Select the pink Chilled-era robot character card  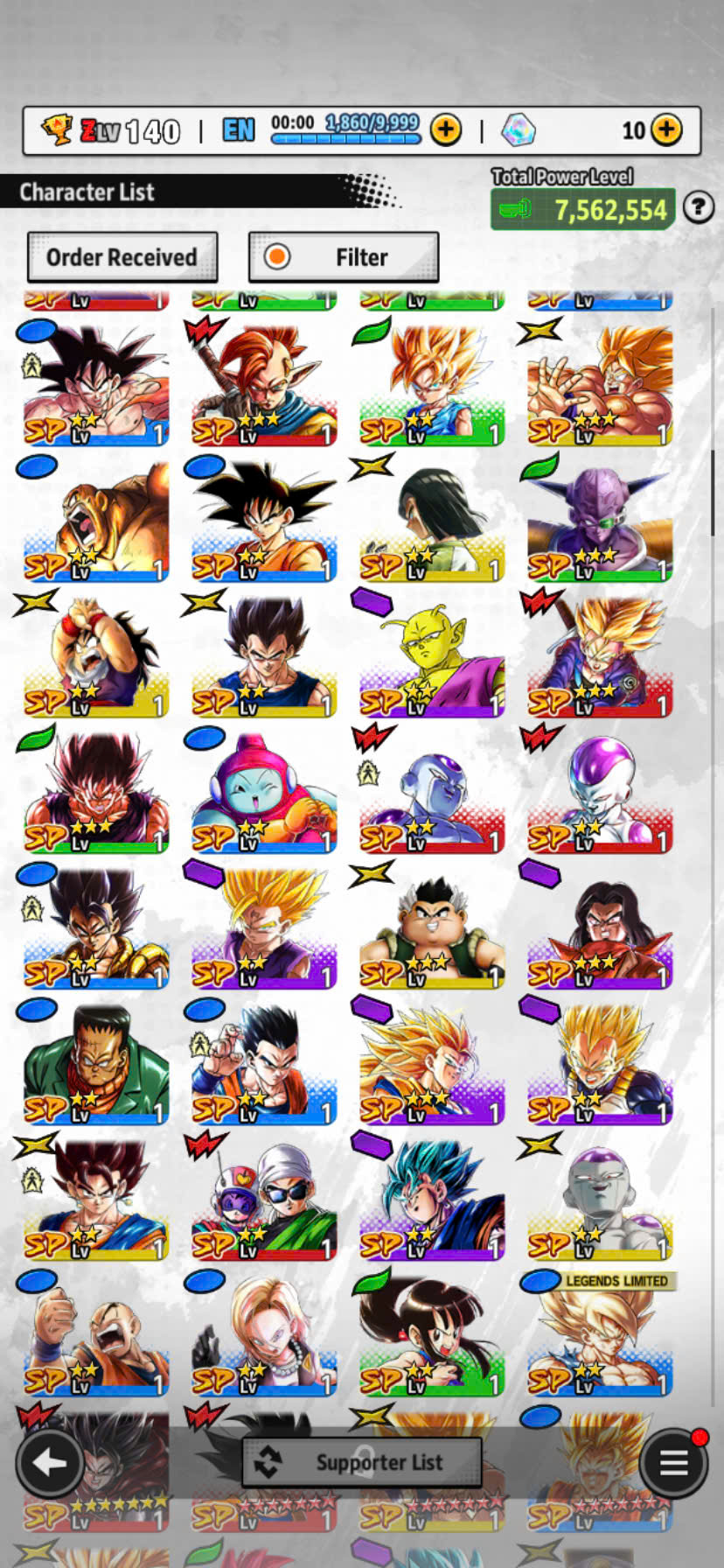pyautogui.click(x=264, y=791)
